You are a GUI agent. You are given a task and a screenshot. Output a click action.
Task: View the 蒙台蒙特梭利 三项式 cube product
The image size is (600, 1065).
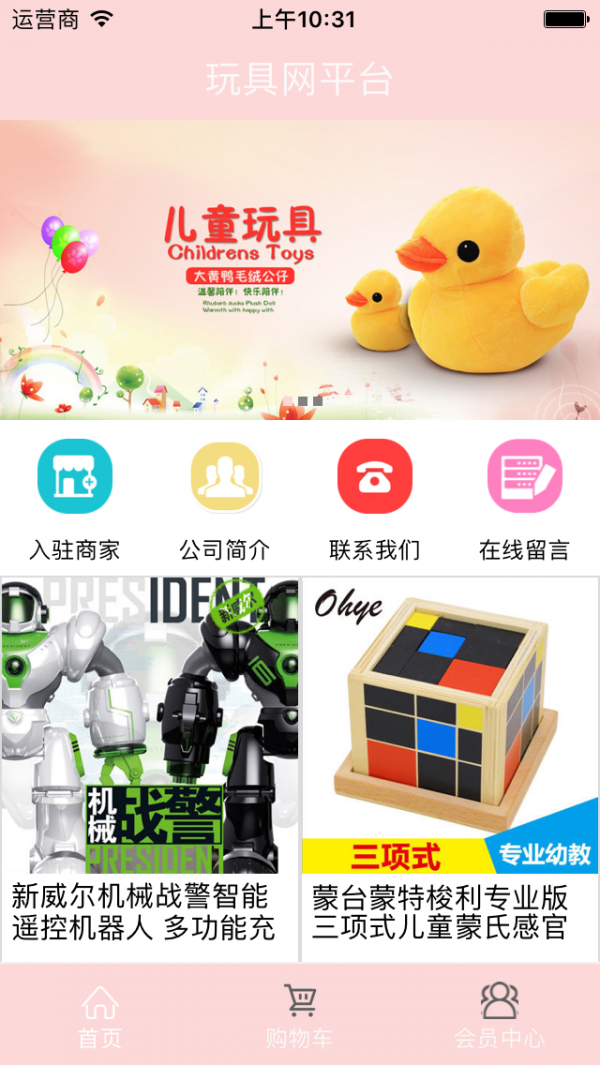tap(450, 769)
